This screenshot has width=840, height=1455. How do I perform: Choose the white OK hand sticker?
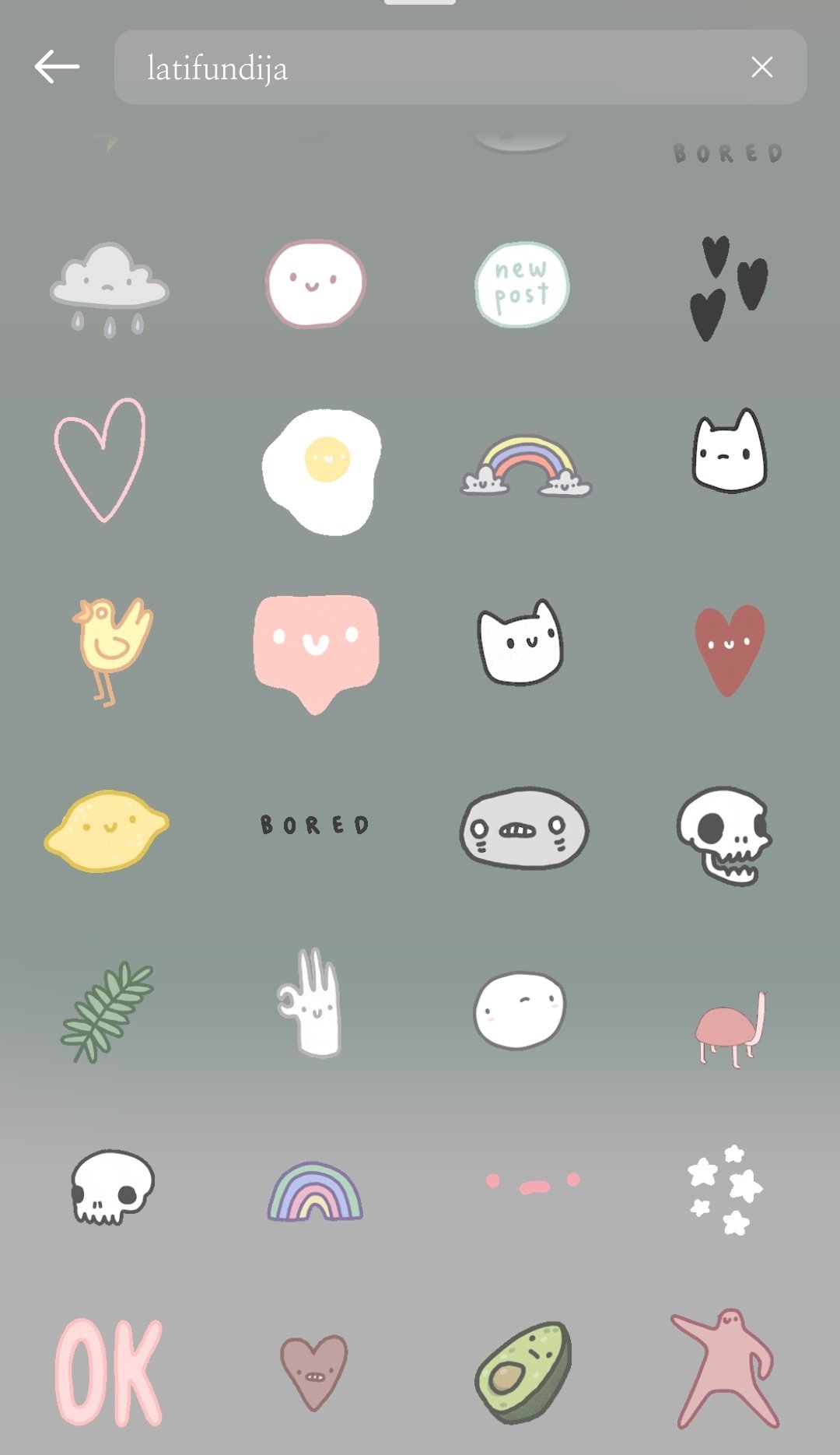(x=311, y=1004)
